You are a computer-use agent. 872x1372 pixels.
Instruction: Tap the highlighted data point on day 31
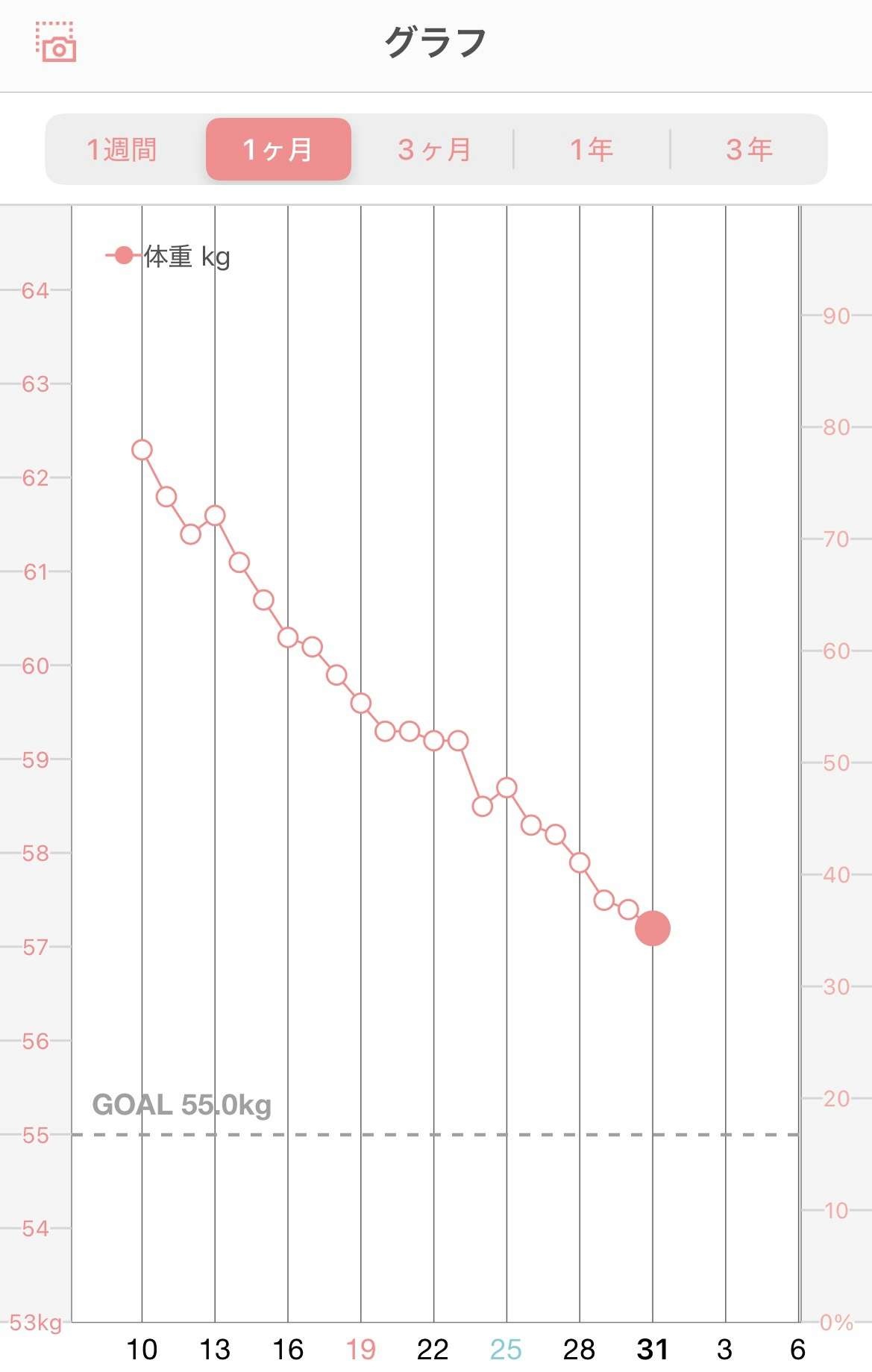pyautogui.click(x=653, y=928)
